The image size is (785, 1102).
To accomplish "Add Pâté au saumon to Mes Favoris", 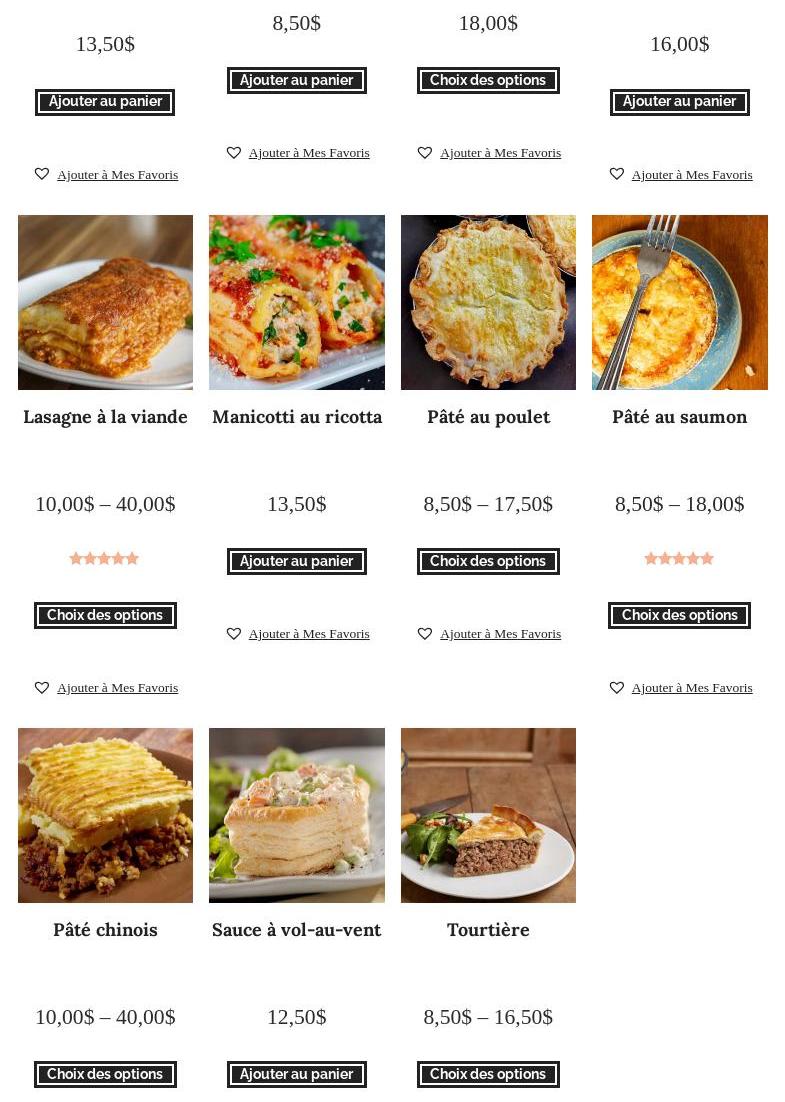I will [x=691, y=688].
